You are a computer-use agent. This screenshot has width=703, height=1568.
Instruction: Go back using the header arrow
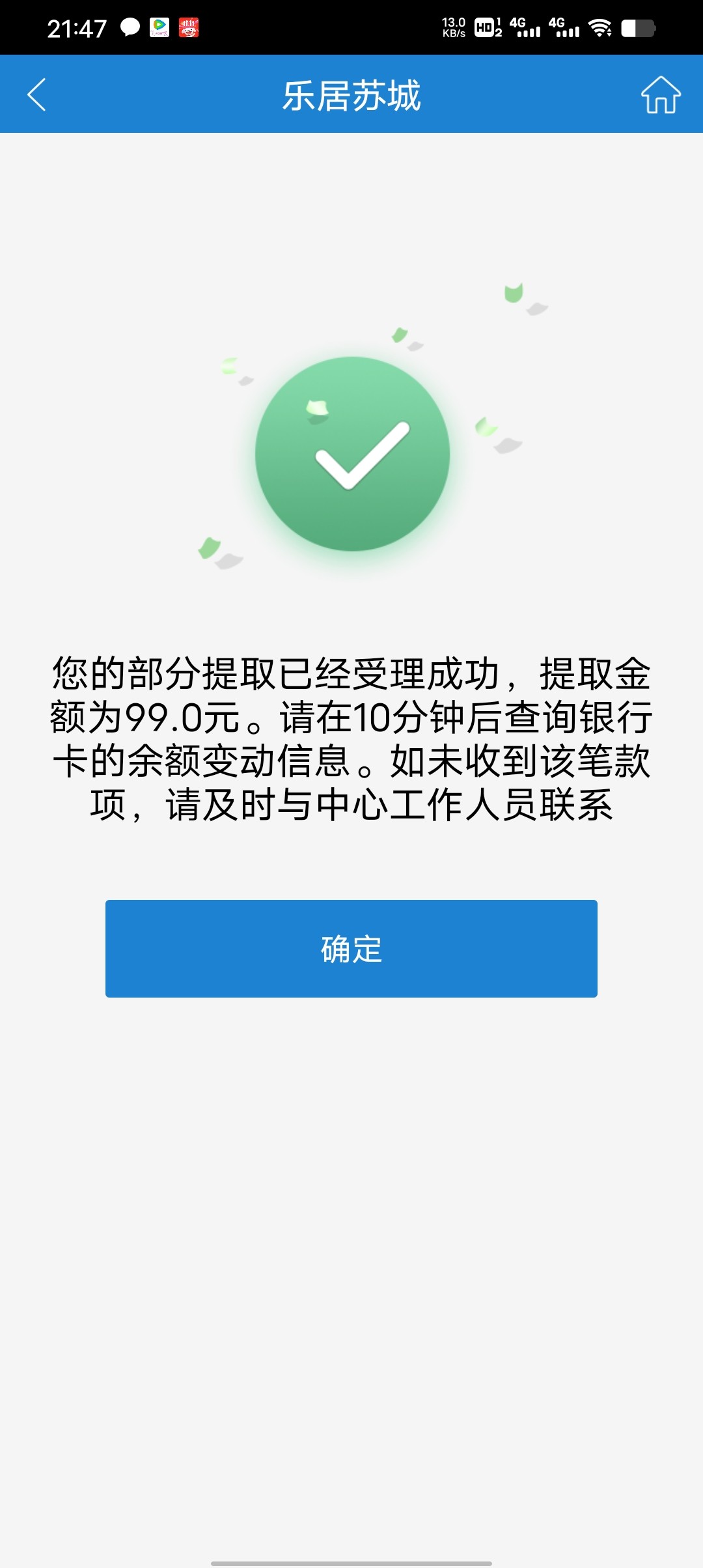coord(36,94)
